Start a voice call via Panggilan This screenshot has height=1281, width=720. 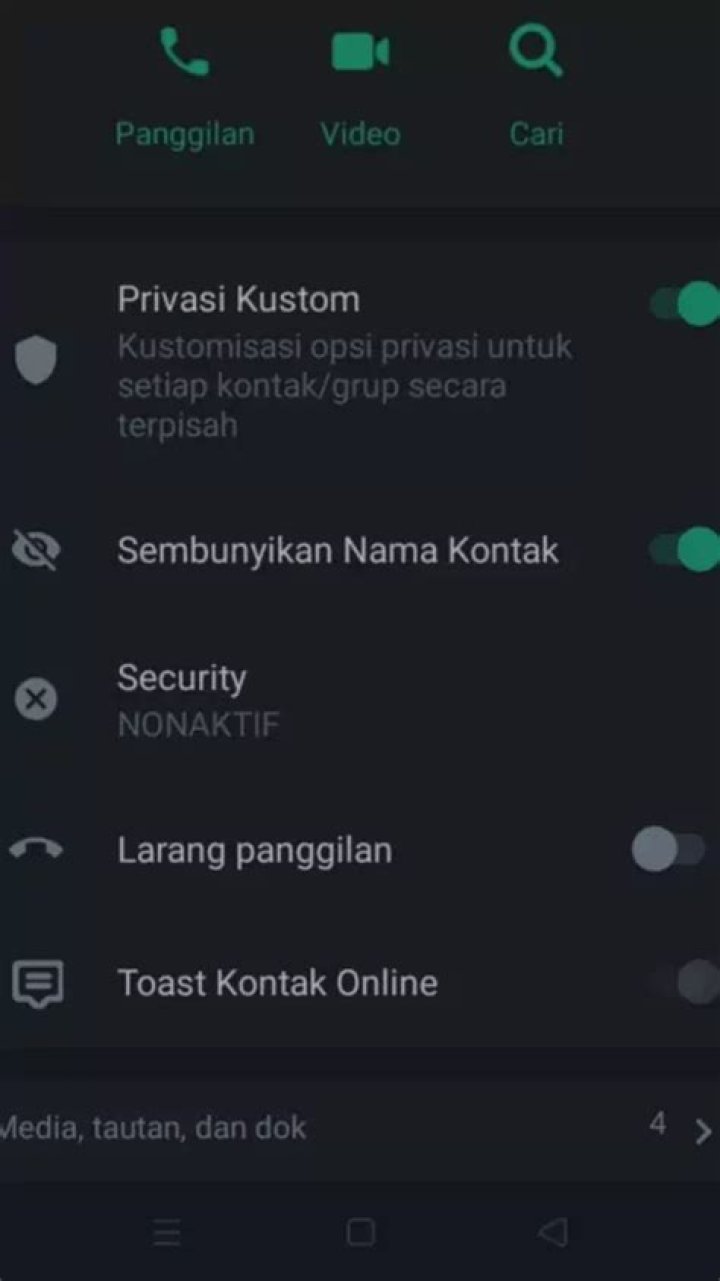(x=185, y=87)
